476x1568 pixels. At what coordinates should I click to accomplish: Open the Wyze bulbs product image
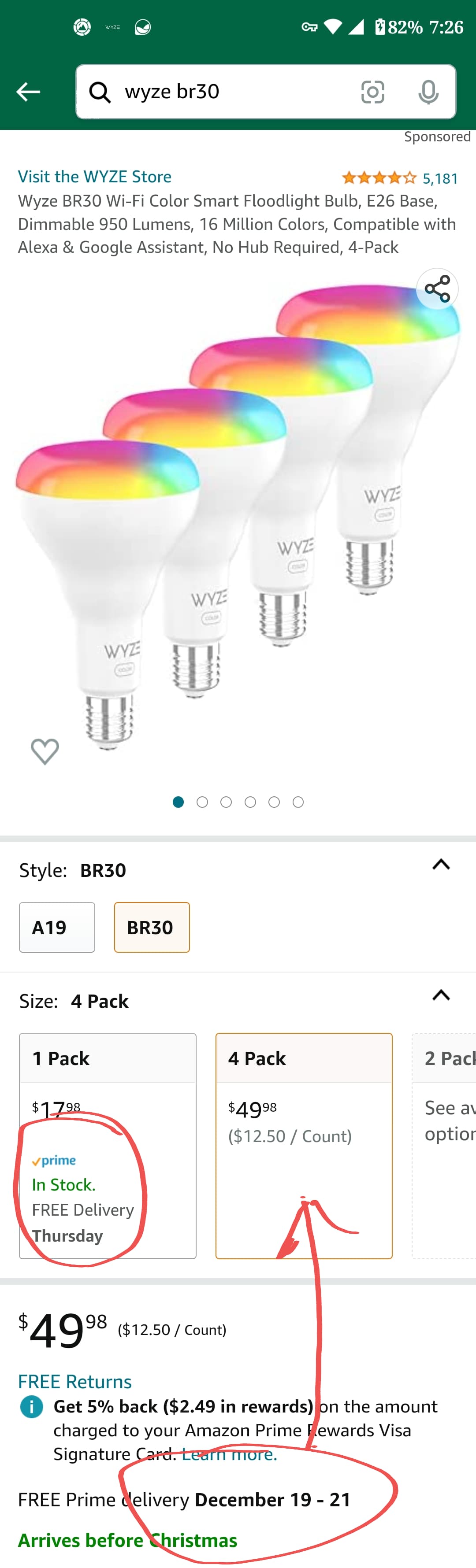point(238,518)
